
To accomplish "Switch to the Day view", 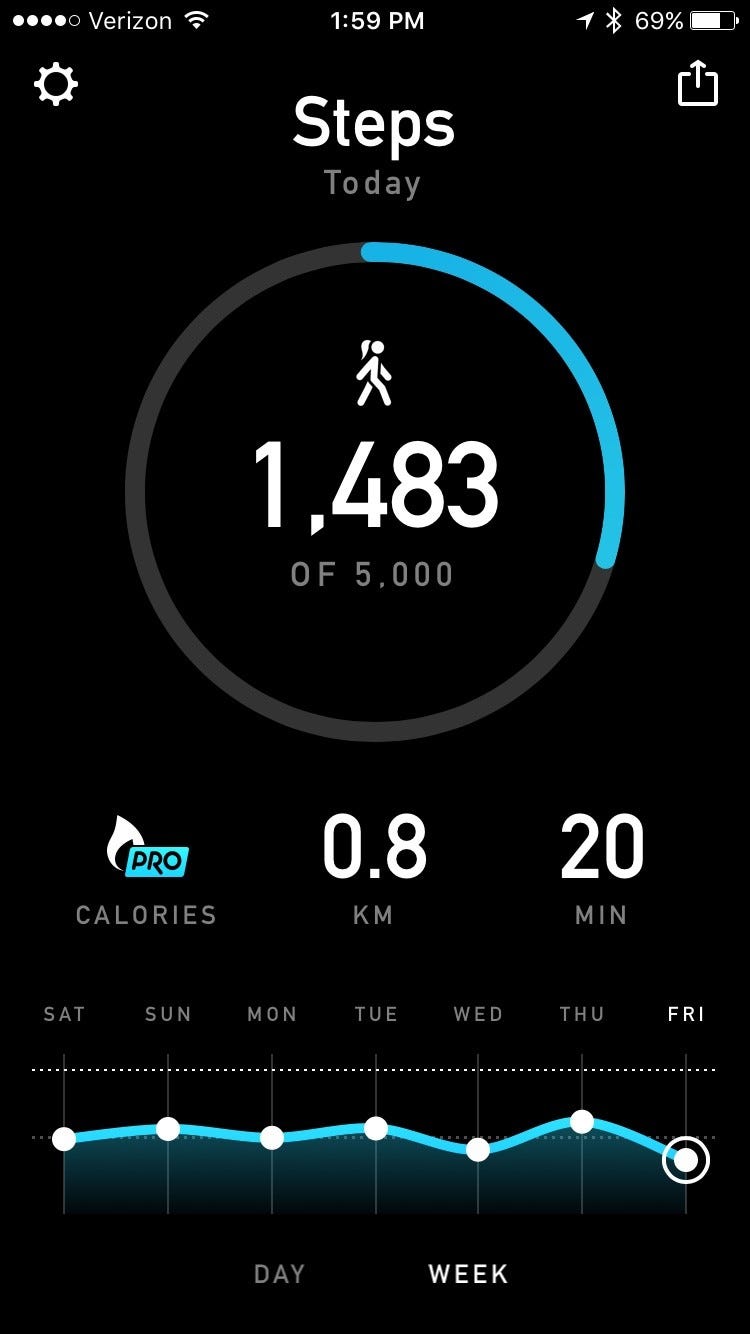I will 279,1274.
